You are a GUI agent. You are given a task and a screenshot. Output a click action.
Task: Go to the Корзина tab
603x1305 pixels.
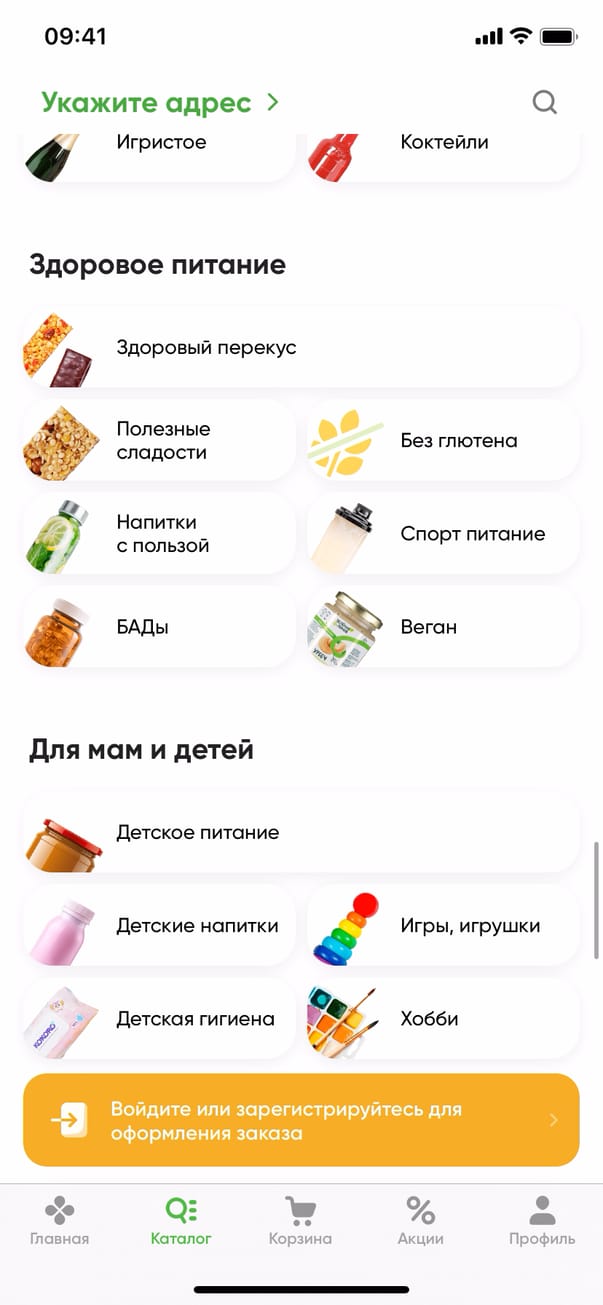pos(300,1221)
